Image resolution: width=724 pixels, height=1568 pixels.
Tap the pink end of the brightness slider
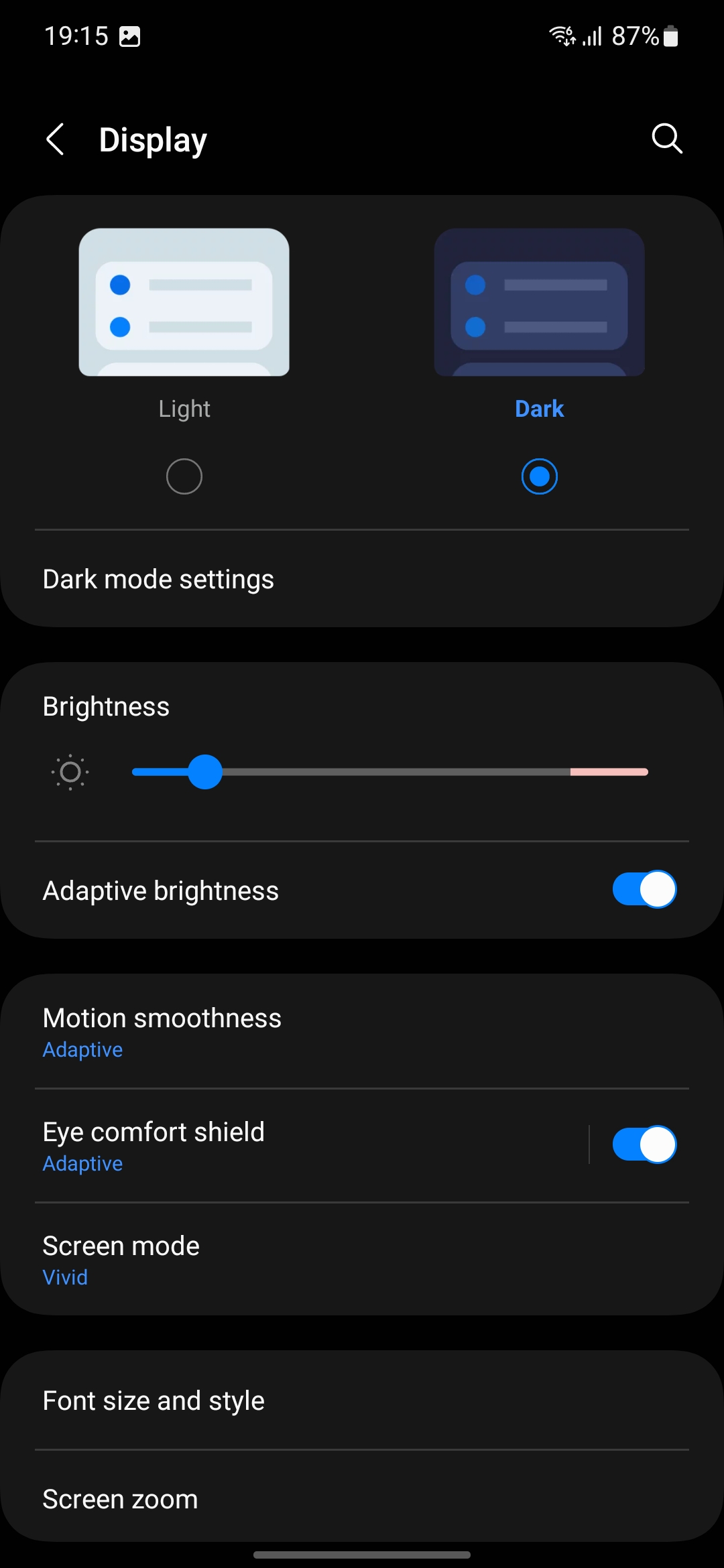coord(610,772)
